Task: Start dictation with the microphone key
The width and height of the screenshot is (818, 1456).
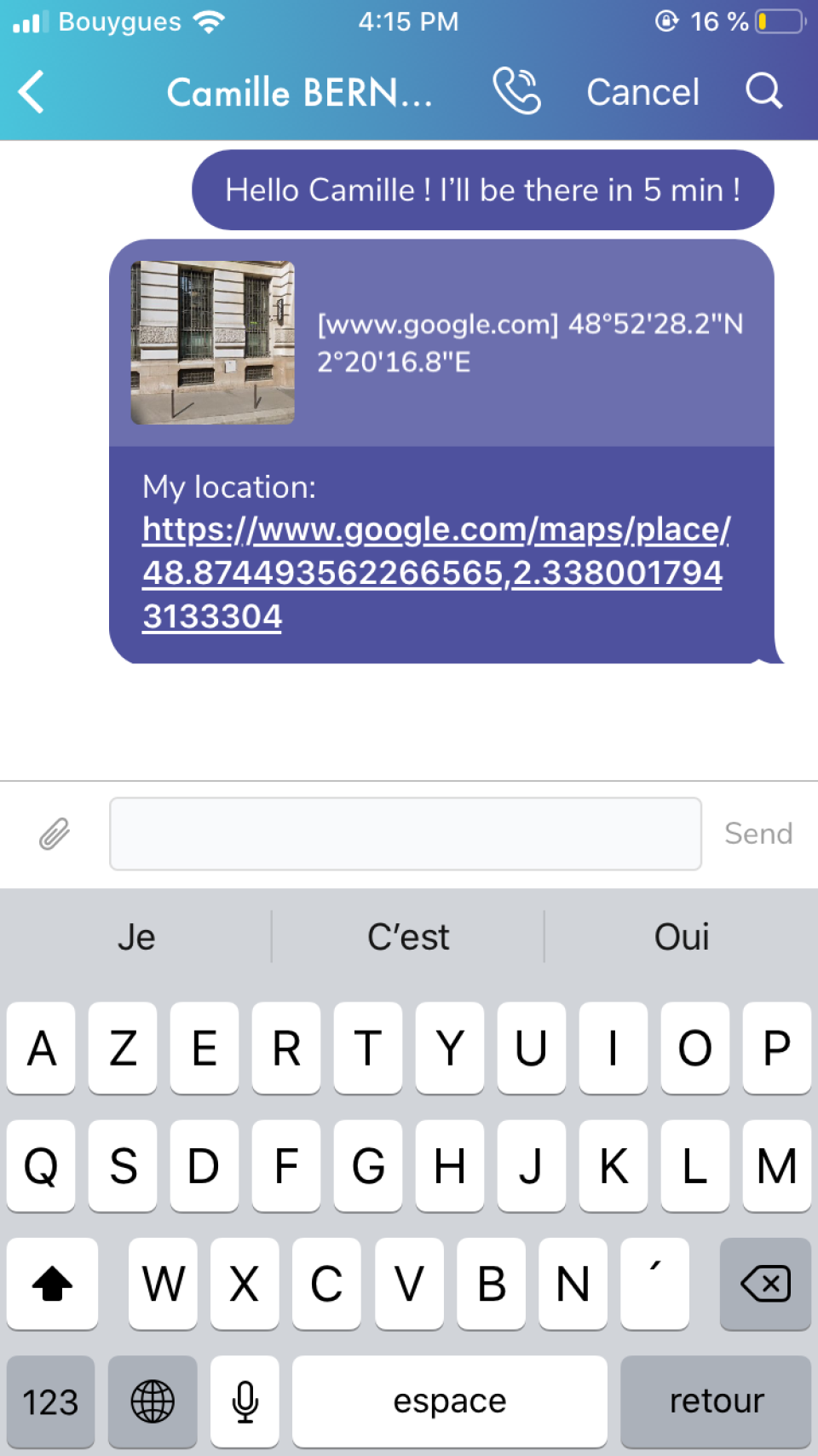Action: coord(245,1401)
